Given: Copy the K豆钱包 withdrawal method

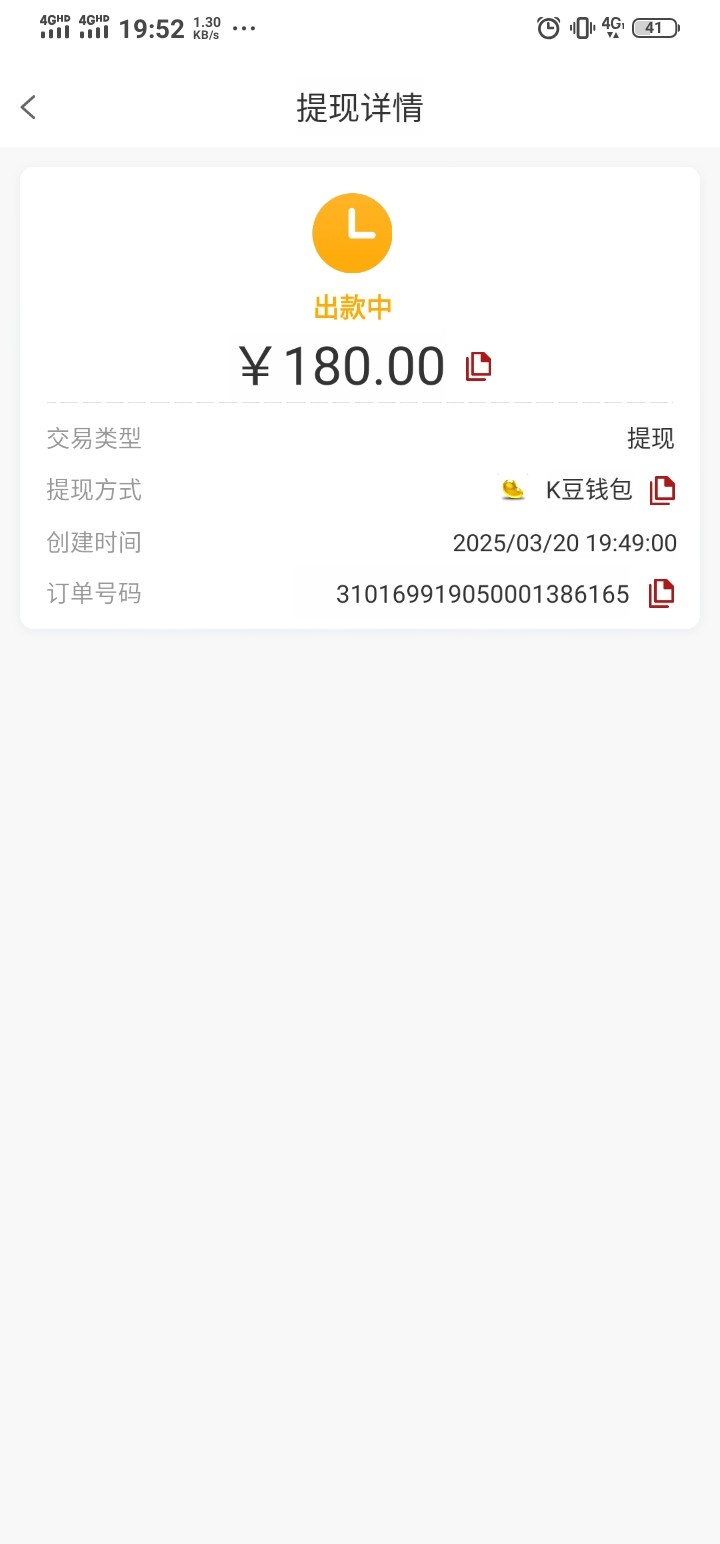Looking at the screenshot, I should click(x=662, y=490).
